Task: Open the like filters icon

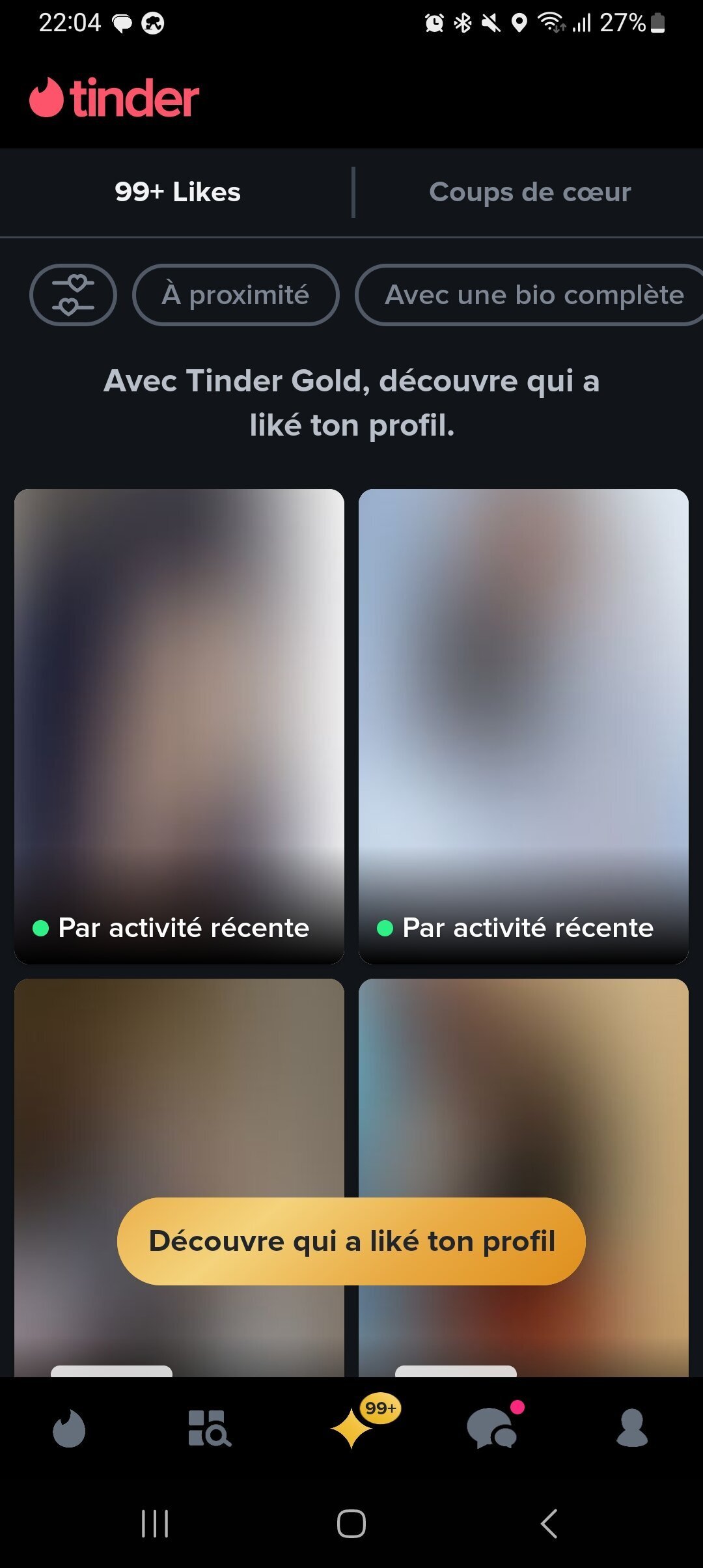Action: pos(73,295)
